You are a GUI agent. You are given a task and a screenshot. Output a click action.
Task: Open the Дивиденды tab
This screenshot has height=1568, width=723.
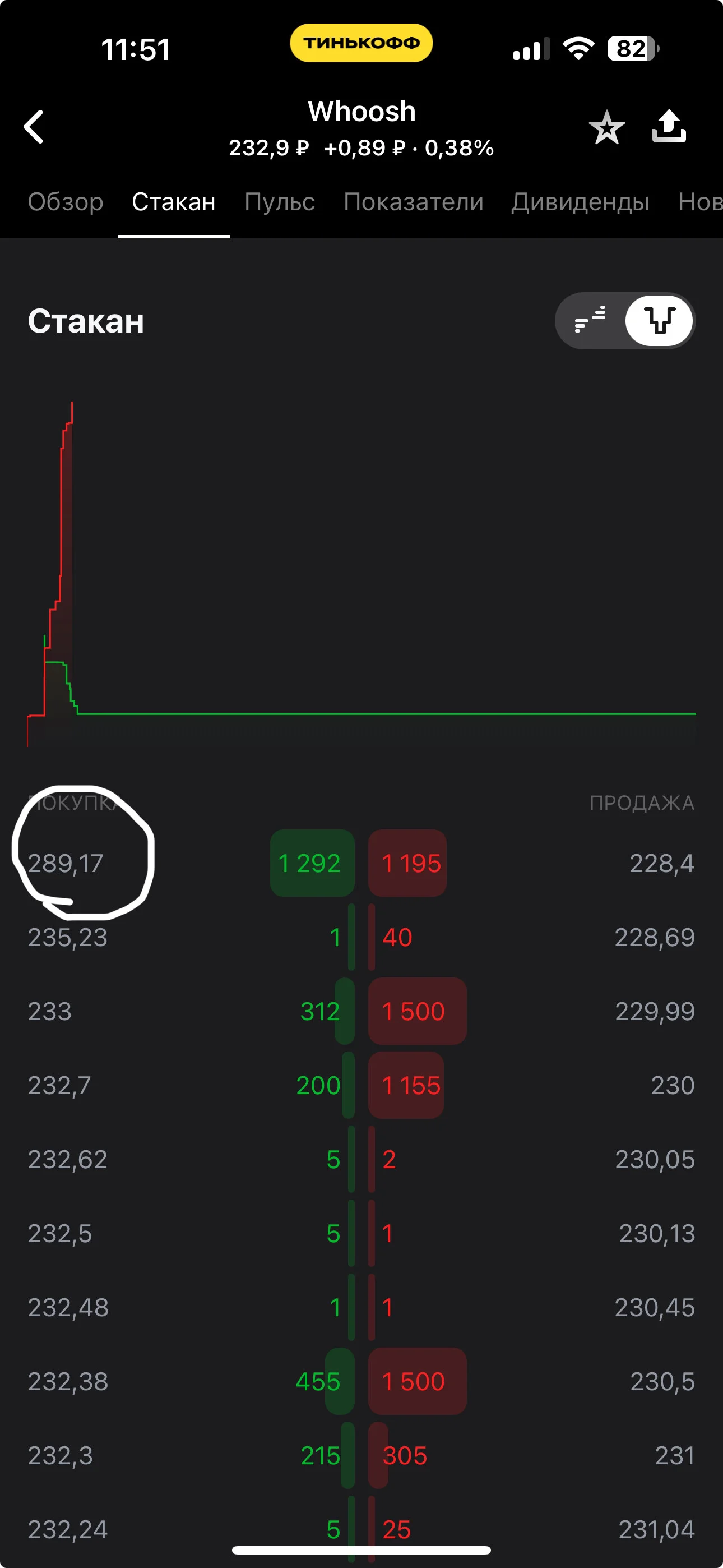point(580,201)
